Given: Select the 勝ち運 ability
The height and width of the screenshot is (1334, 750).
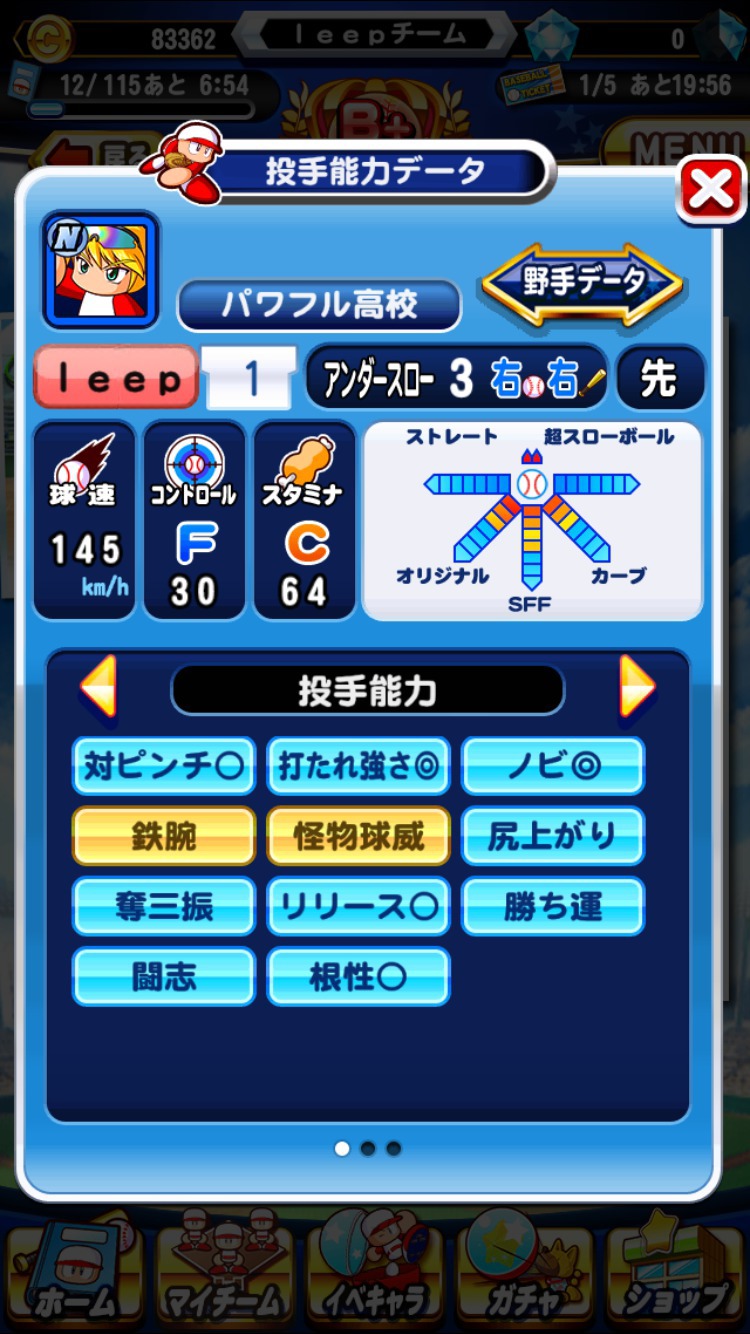Looking at the screenshot, I should (553, 906).
